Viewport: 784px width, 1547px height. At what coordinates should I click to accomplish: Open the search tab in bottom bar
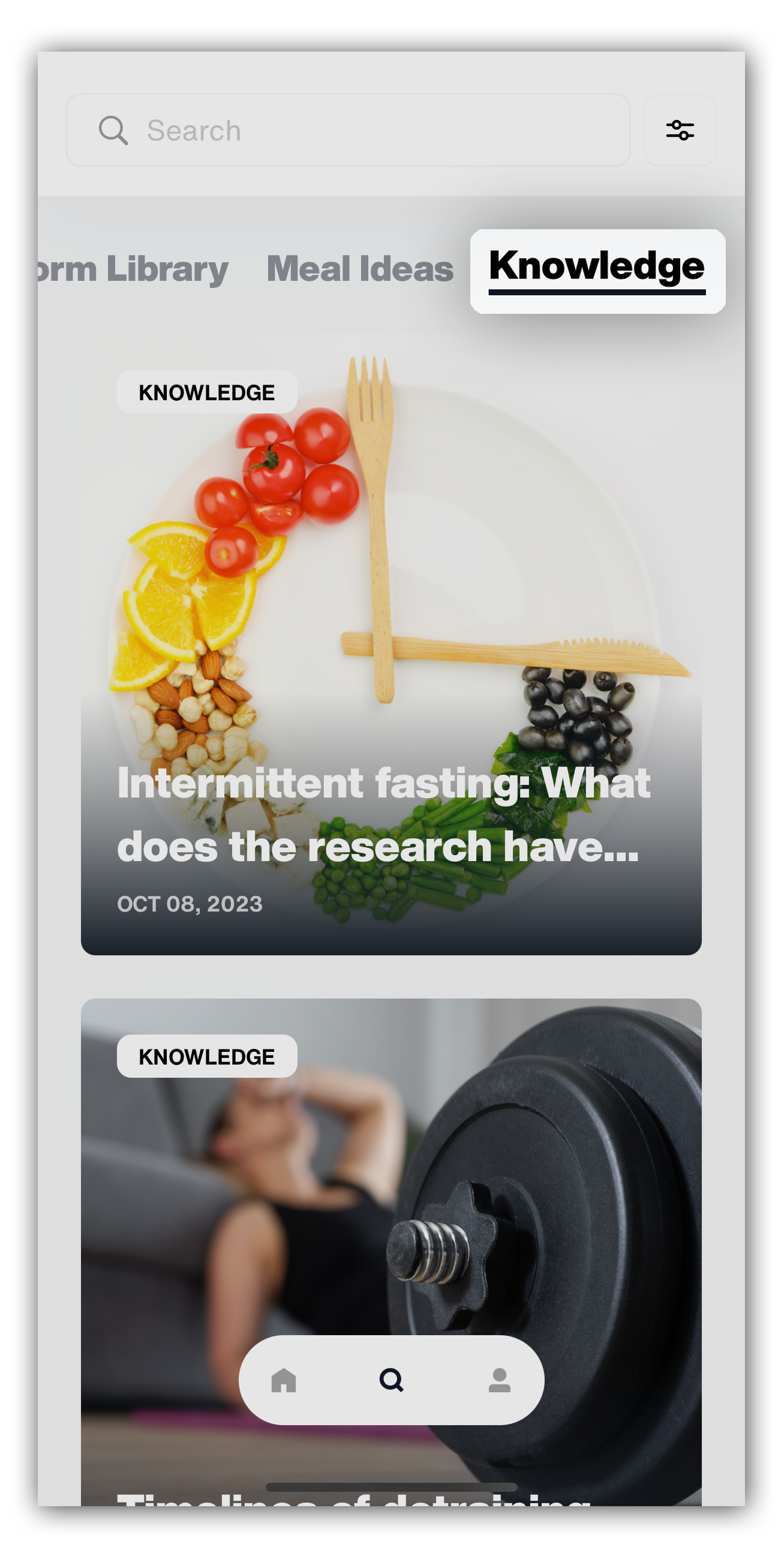pos(391,1380)
